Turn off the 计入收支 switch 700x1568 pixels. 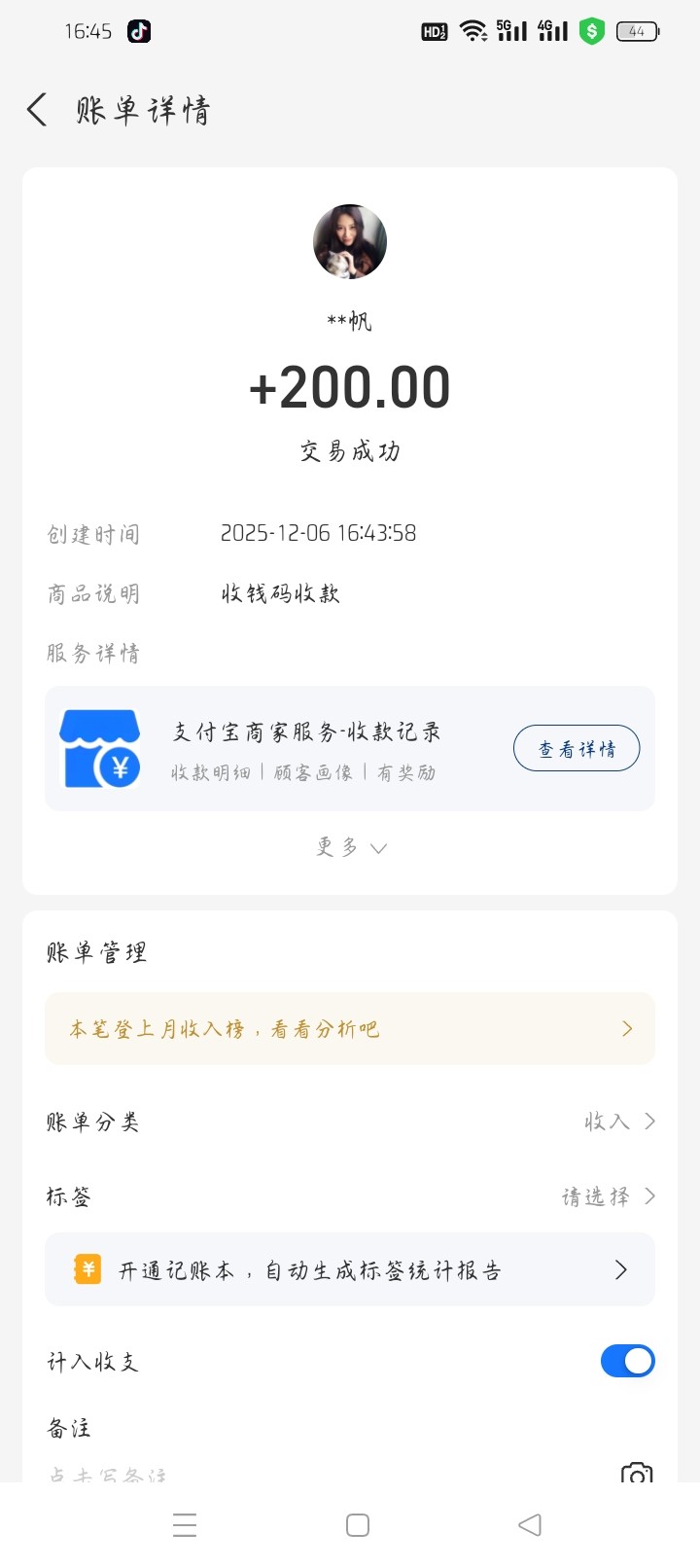627,1361
